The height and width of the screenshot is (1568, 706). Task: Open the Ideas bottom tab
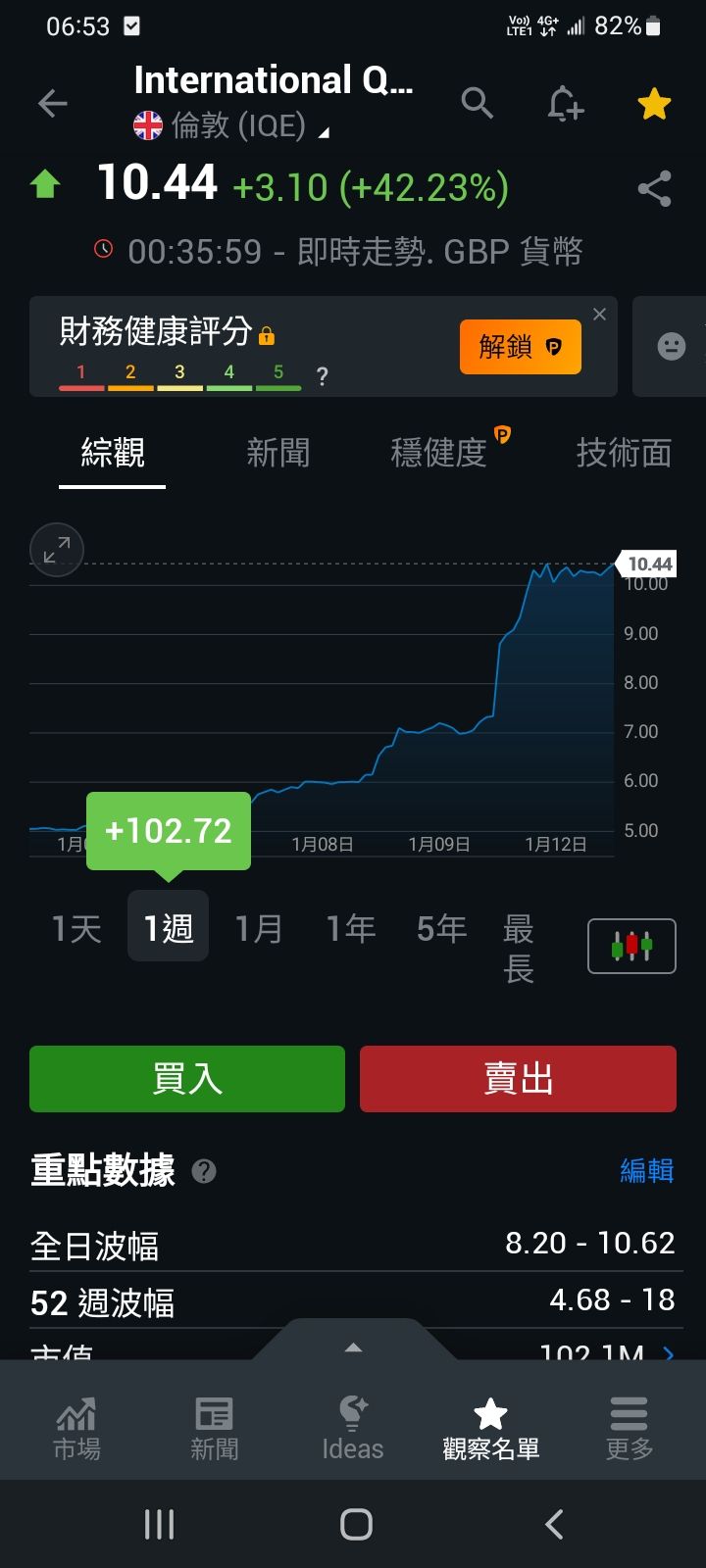point(353,1428)
